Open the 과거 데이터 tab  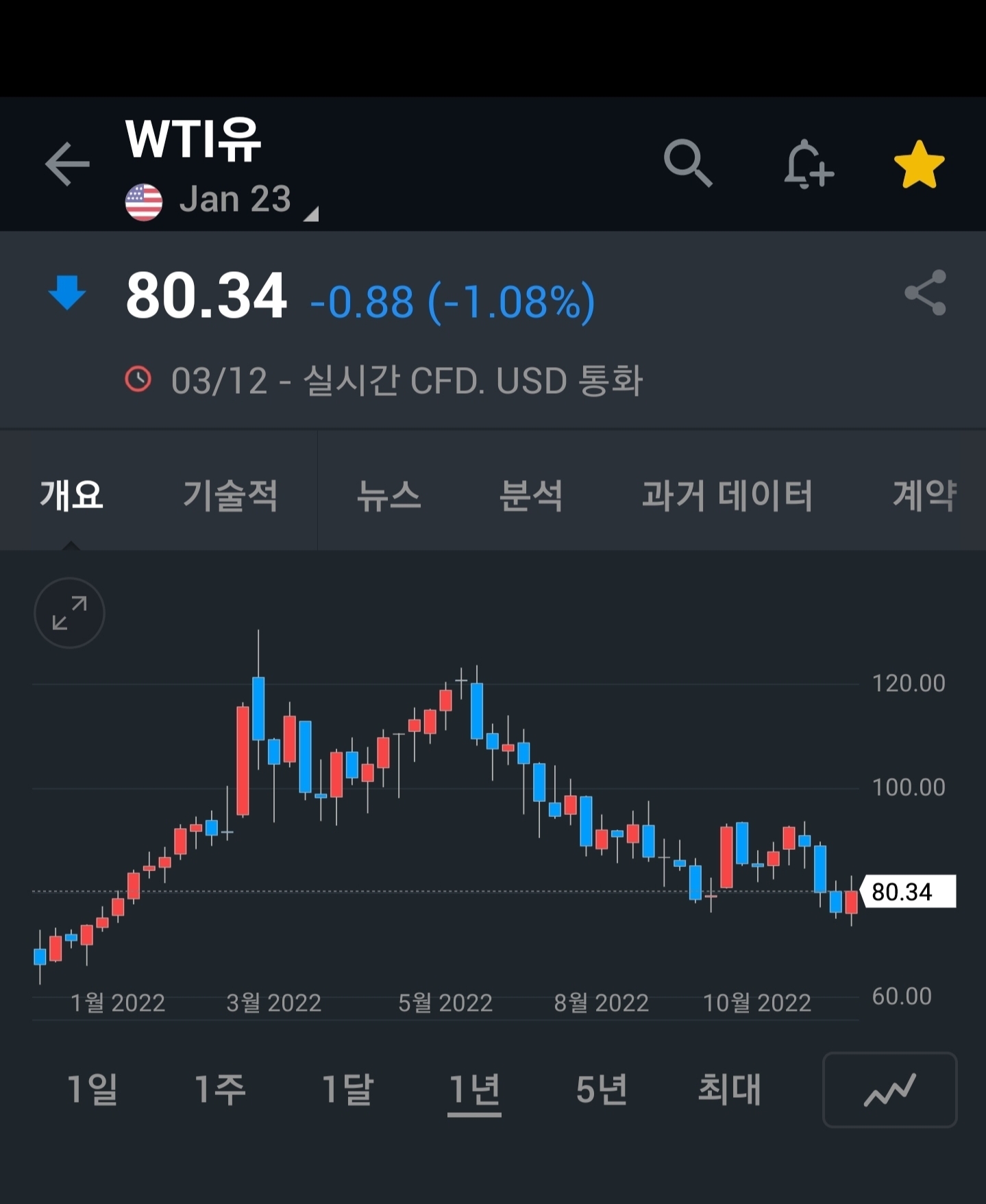pyautogui.click(x=727, y=494)
